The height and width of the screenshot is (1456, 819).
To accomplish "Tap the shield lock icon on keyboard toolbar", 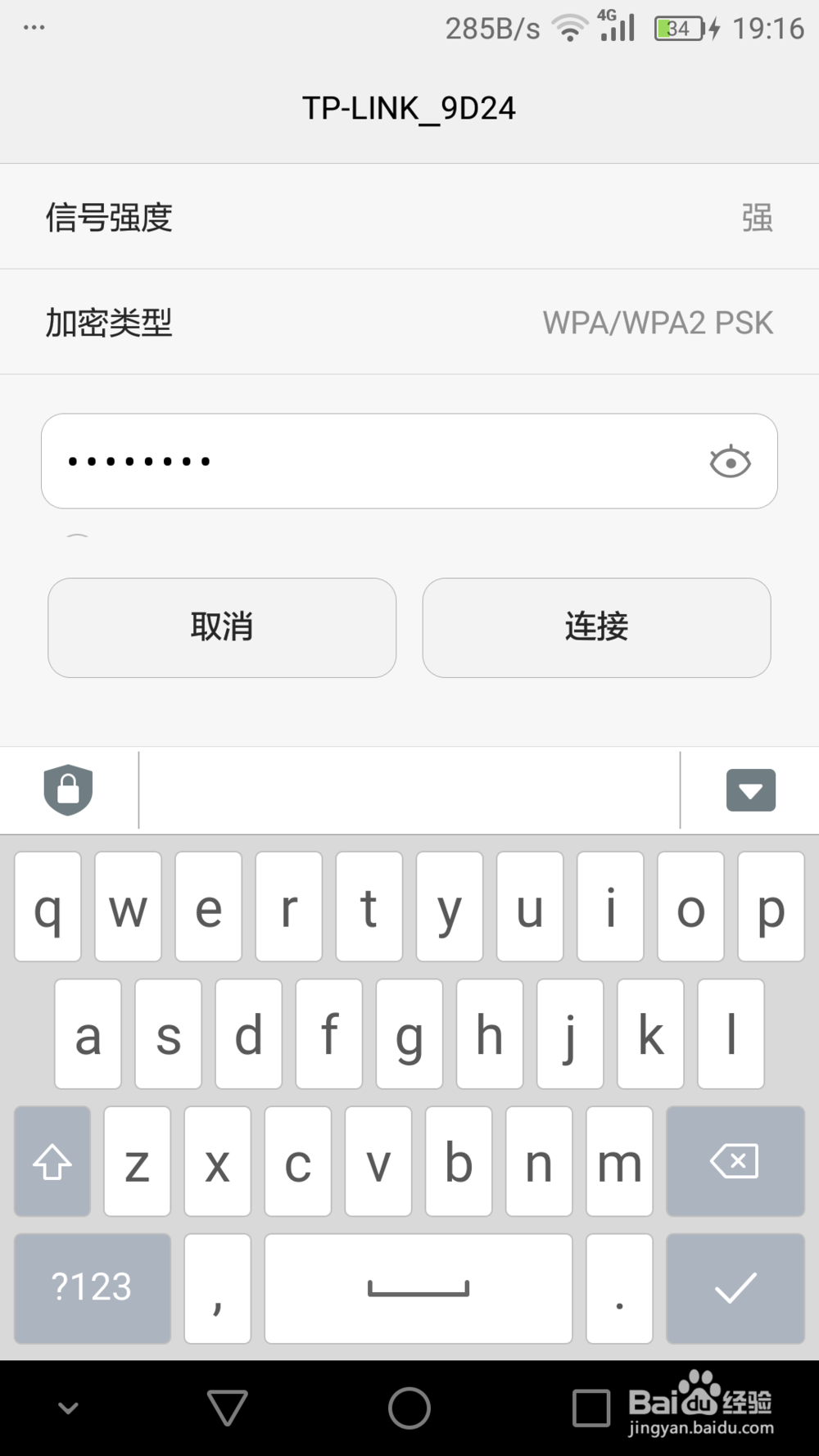I will pos(69,789).
